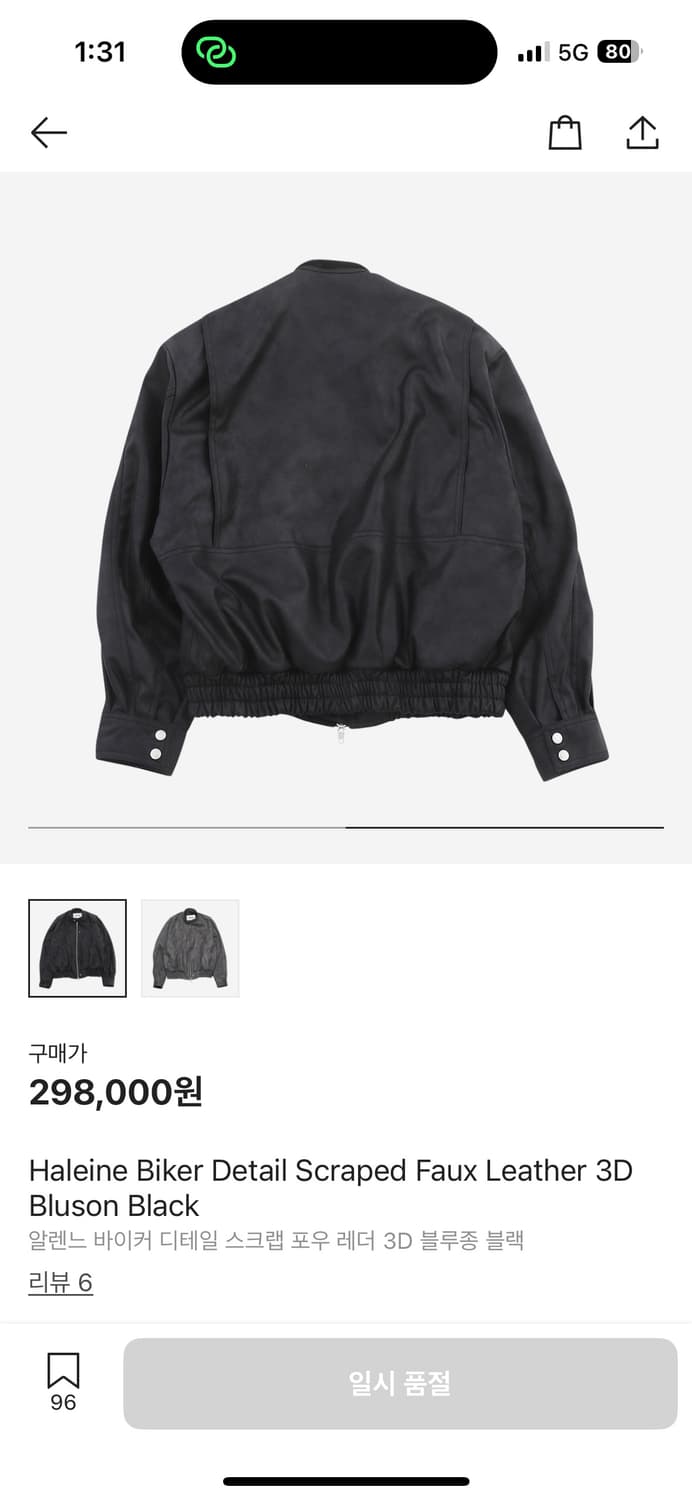This screenshot has height=1500, width=692.
Task: Open the jacket back-view product image
Action: [x=346, y=520]
